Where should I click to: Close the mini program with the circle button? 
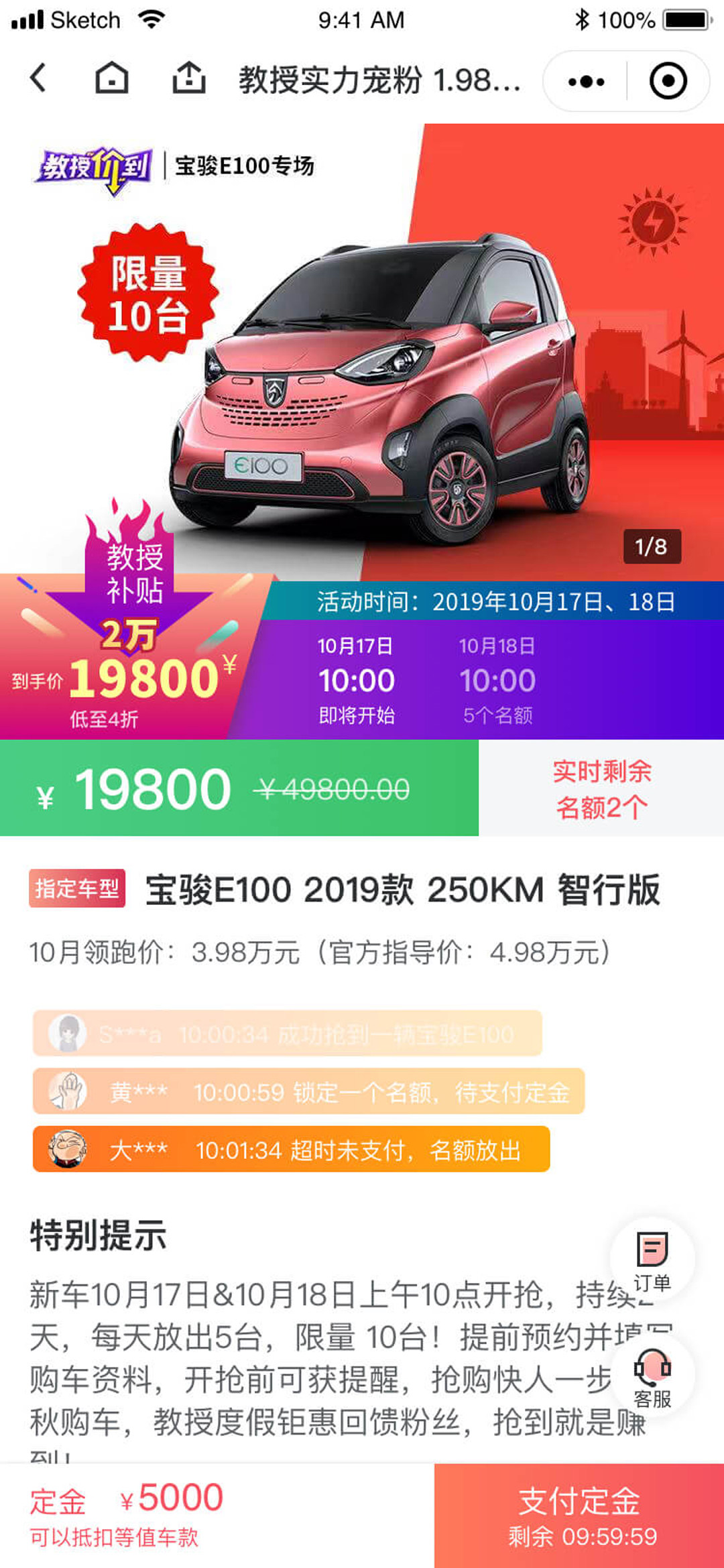(668, 81)
